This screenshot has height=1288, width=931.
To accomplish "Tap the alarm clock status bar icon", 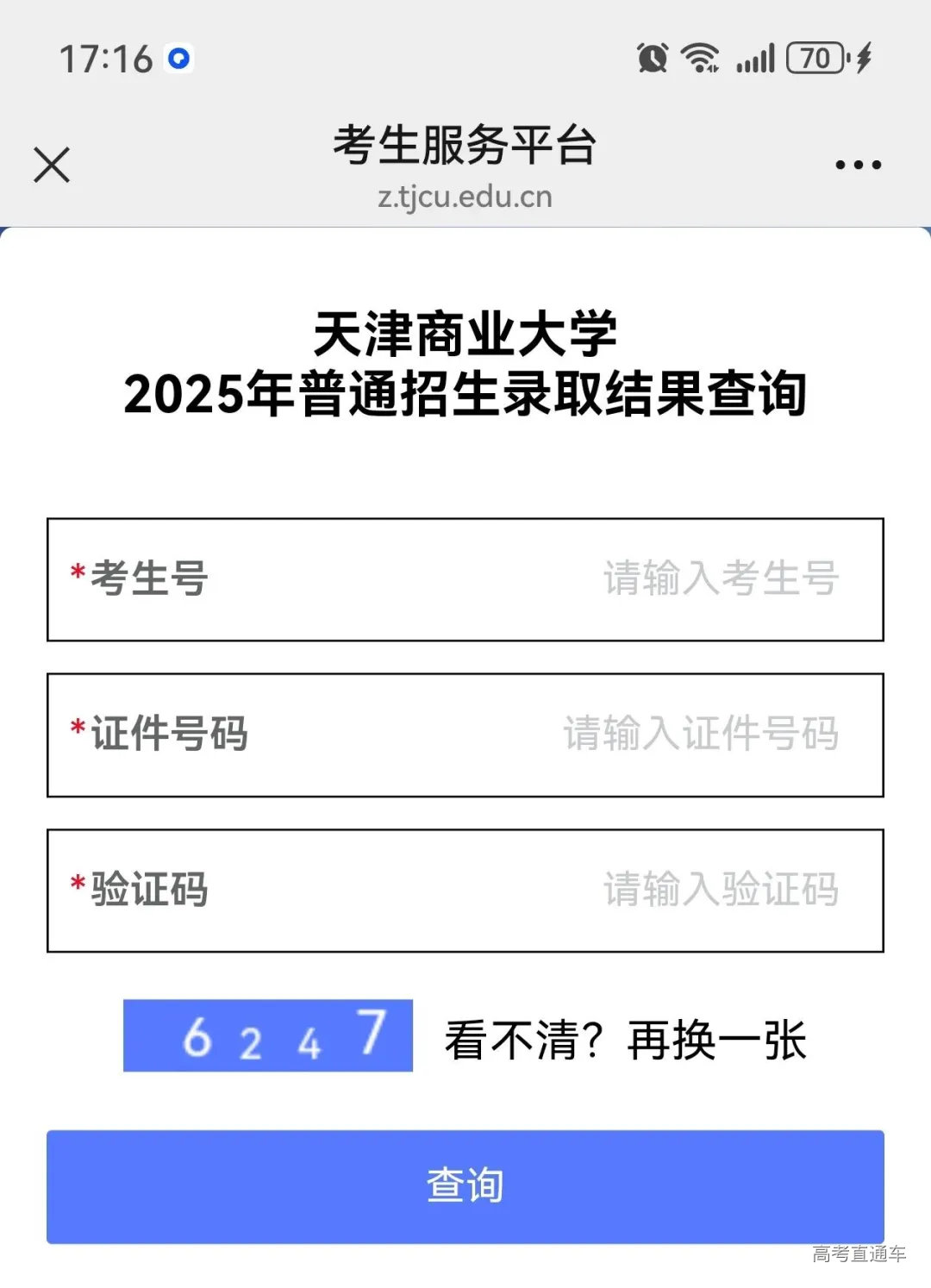I will (x=650, y=59).
